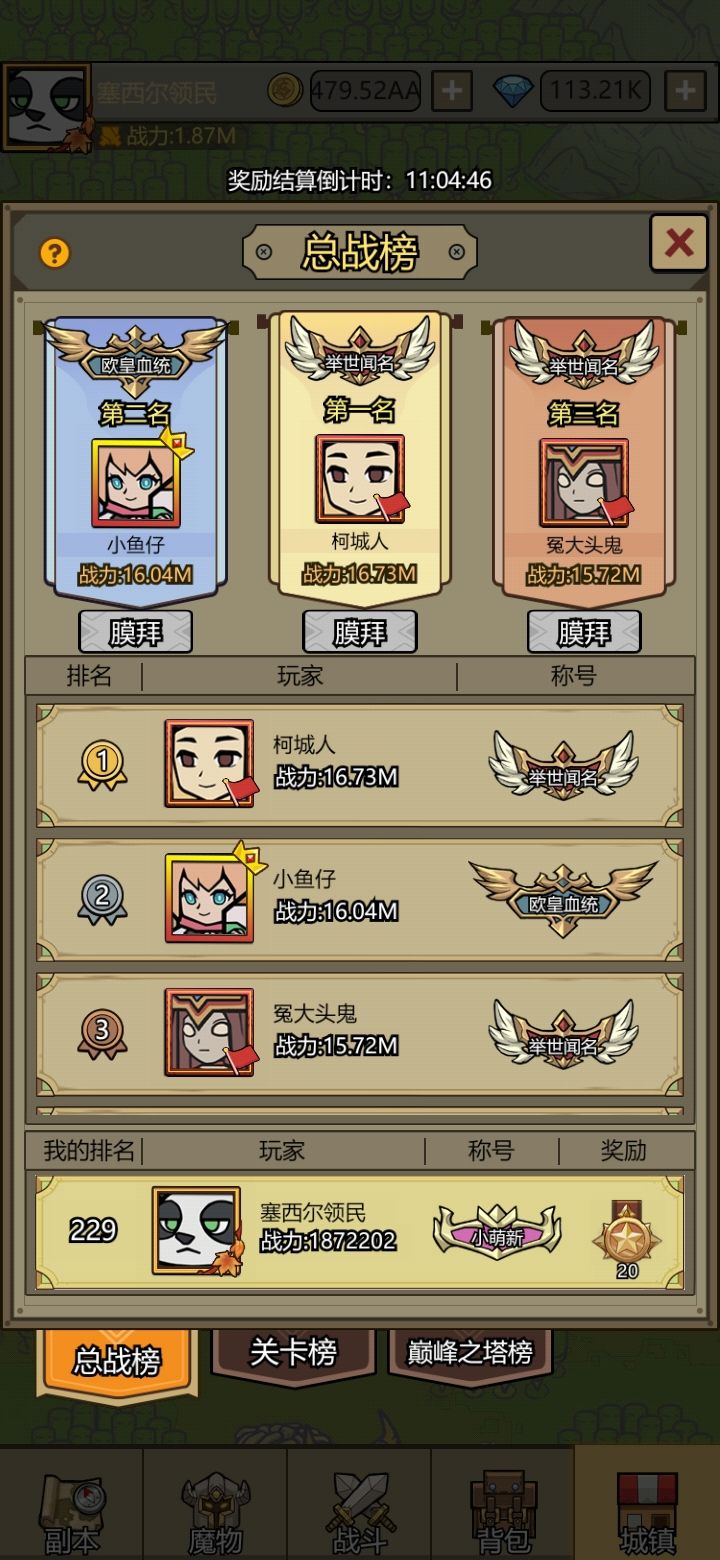
Task: Switch to the 巅峰之塔榜 tab
Action: point(470,1350)
